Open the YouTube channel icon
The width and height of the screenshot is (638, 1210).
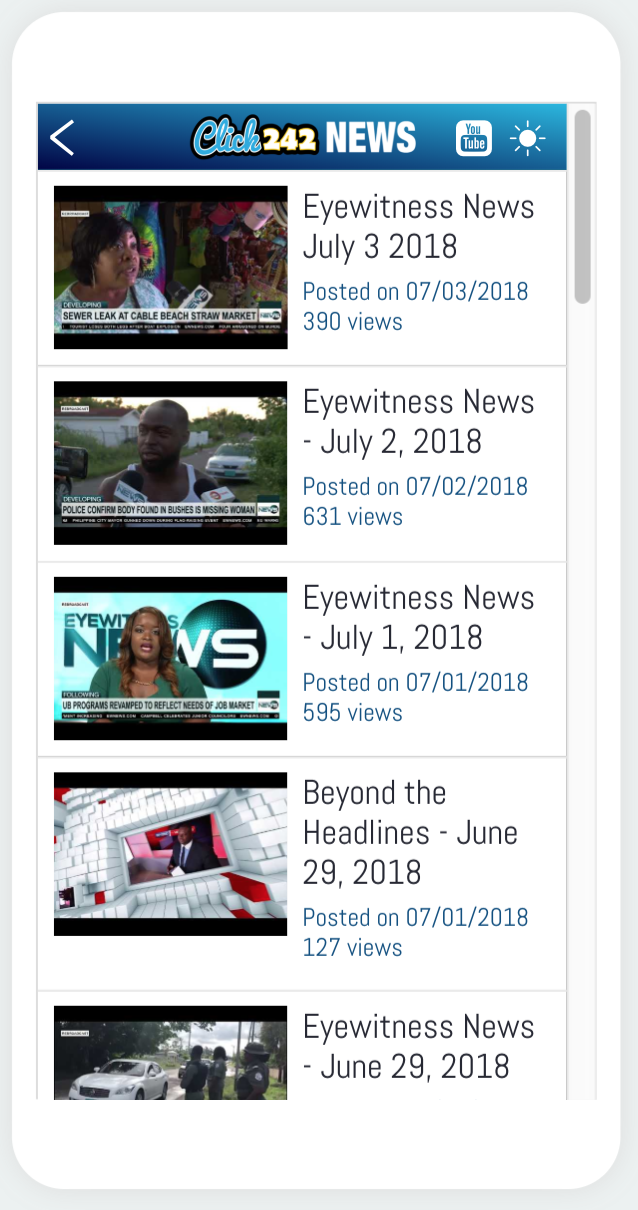(474, 138)
